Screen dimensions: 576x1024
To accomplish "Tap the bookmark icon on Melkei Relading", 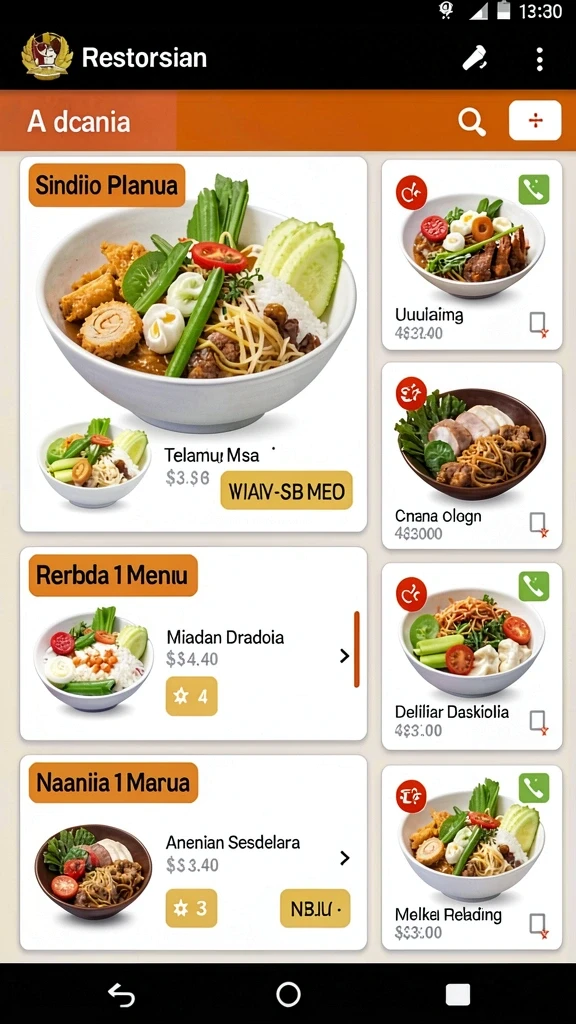I will tap(538, 925).
